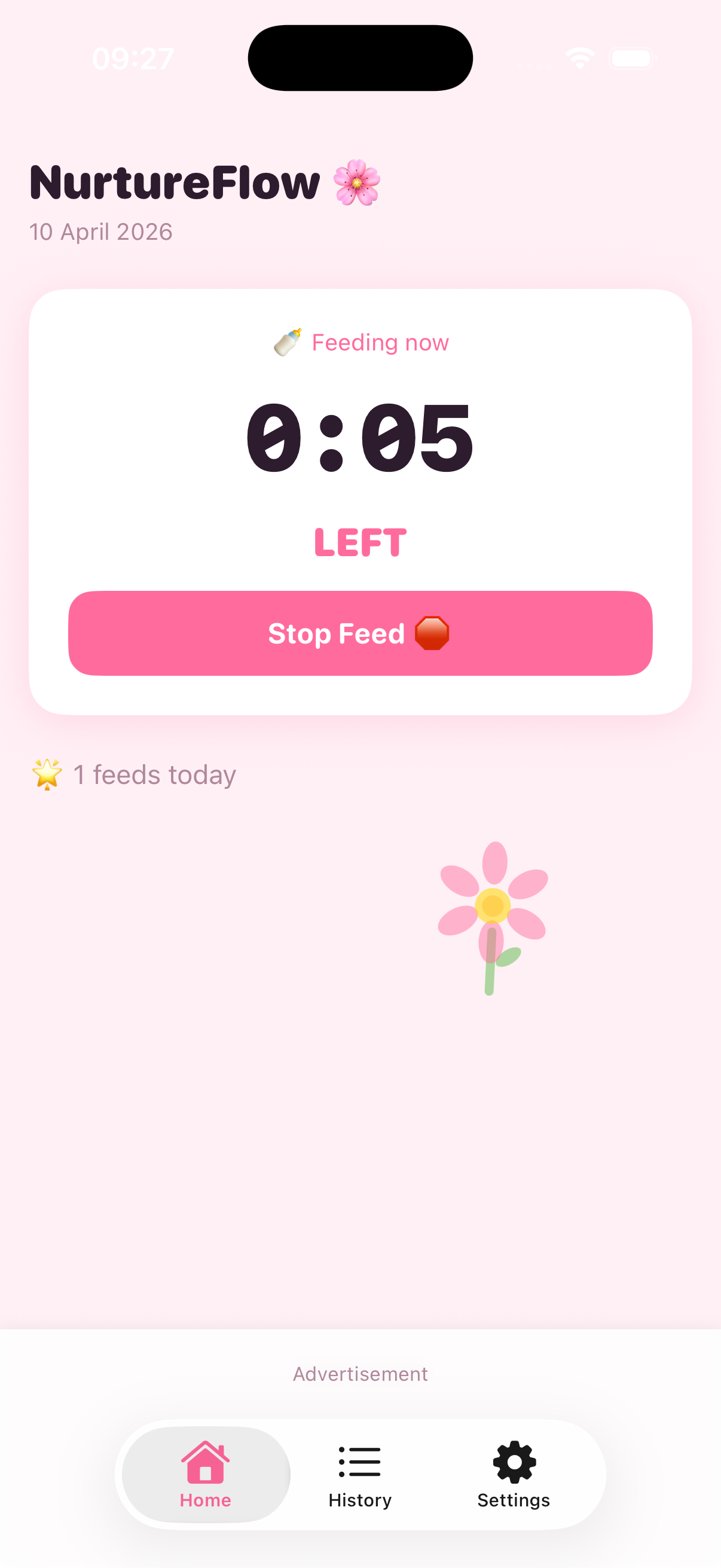This screenshot has height=1568, width=721.
Task: Click the baby bottle emoji next to Feeding now
Action: coord(288,341)
